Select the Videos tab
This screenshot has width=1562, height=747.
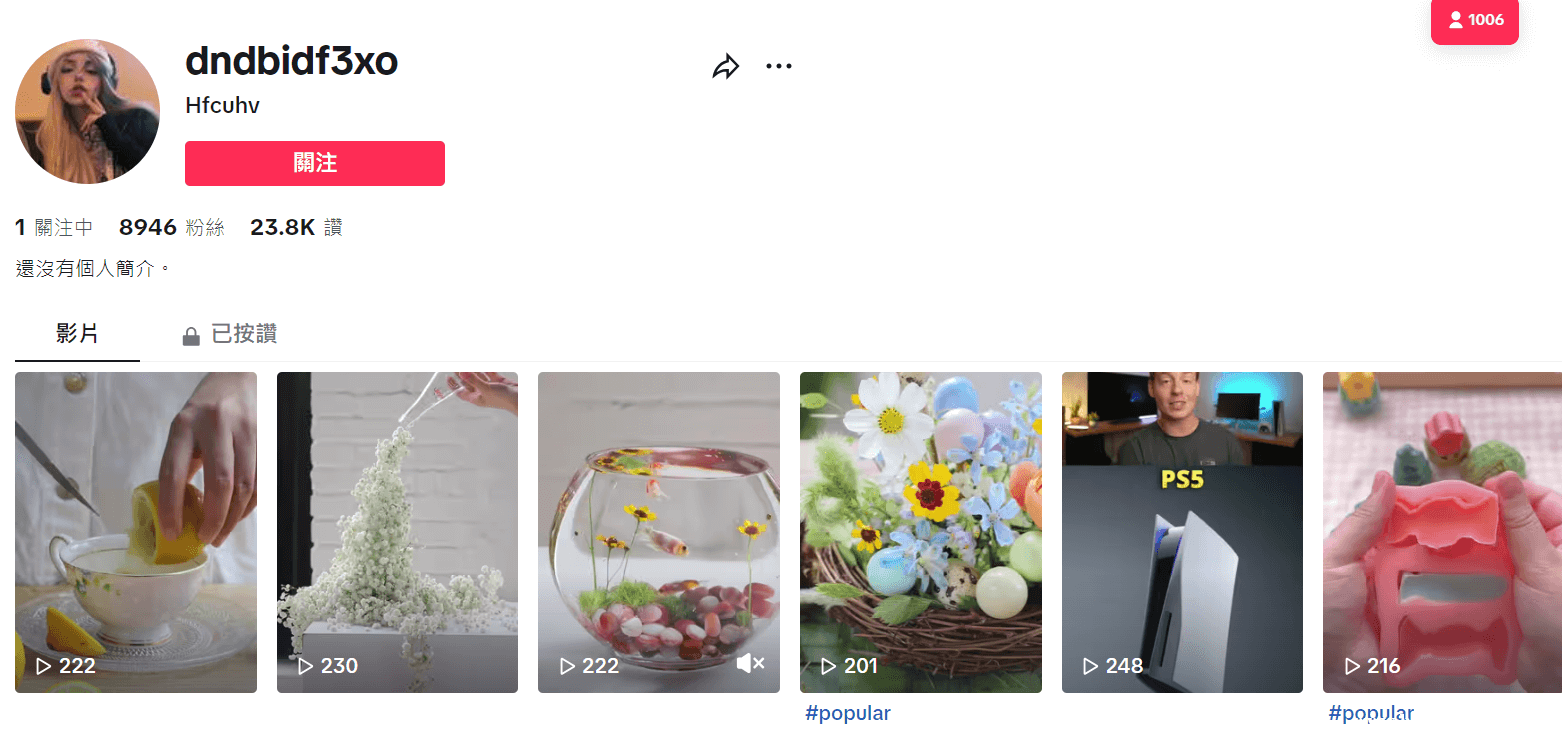(77, 335)
